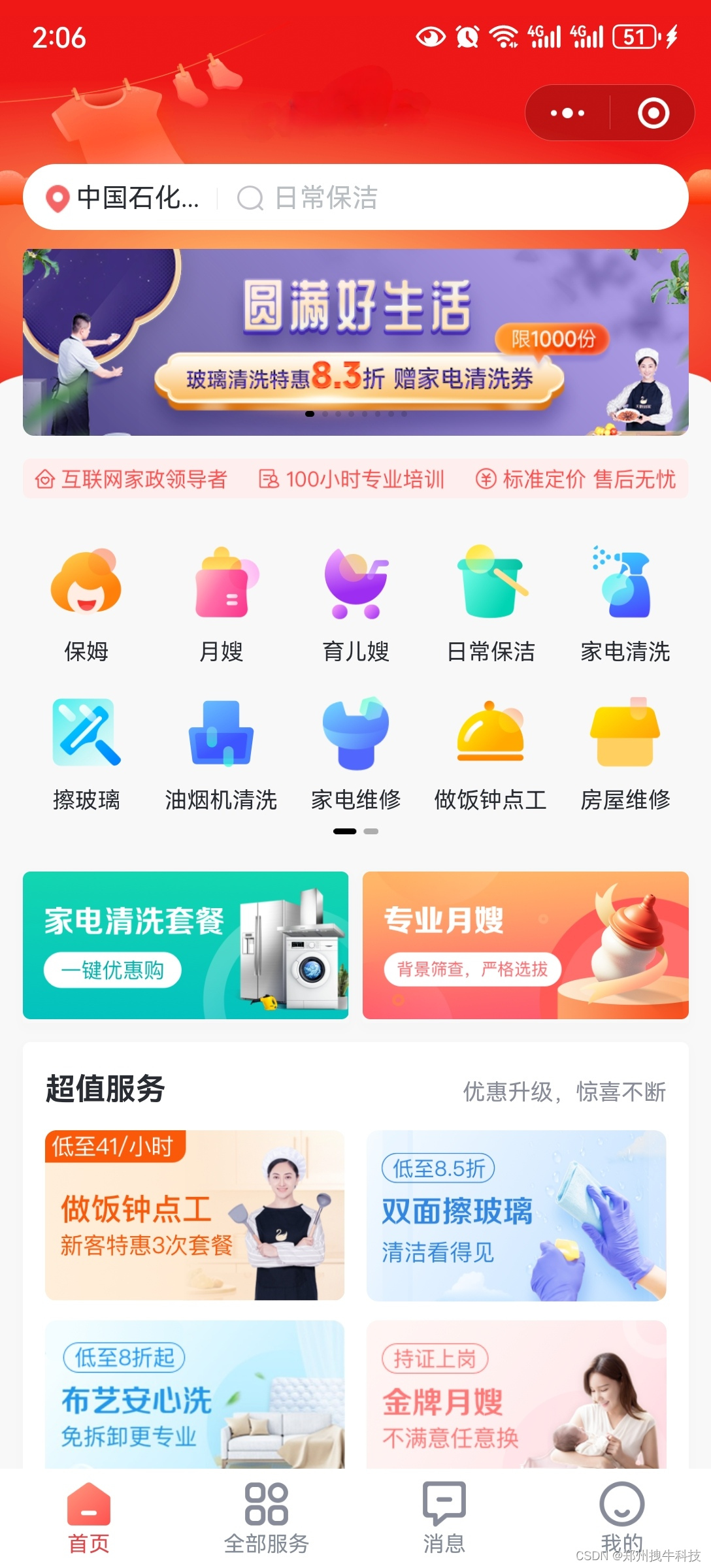This screenshot has height=1568, width=711.
Task: Tap the second service grid page dot
Action: click(370, 832)
